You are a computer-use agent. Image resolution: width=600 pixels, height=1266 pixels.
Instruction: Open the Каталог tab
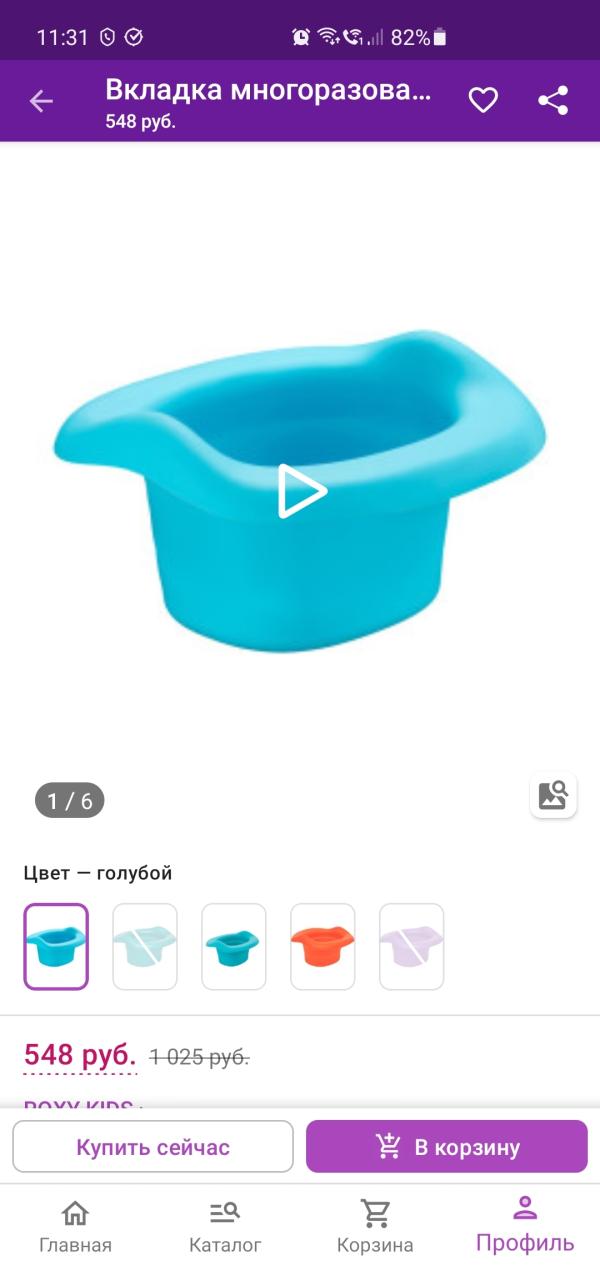pos(225,1226)
